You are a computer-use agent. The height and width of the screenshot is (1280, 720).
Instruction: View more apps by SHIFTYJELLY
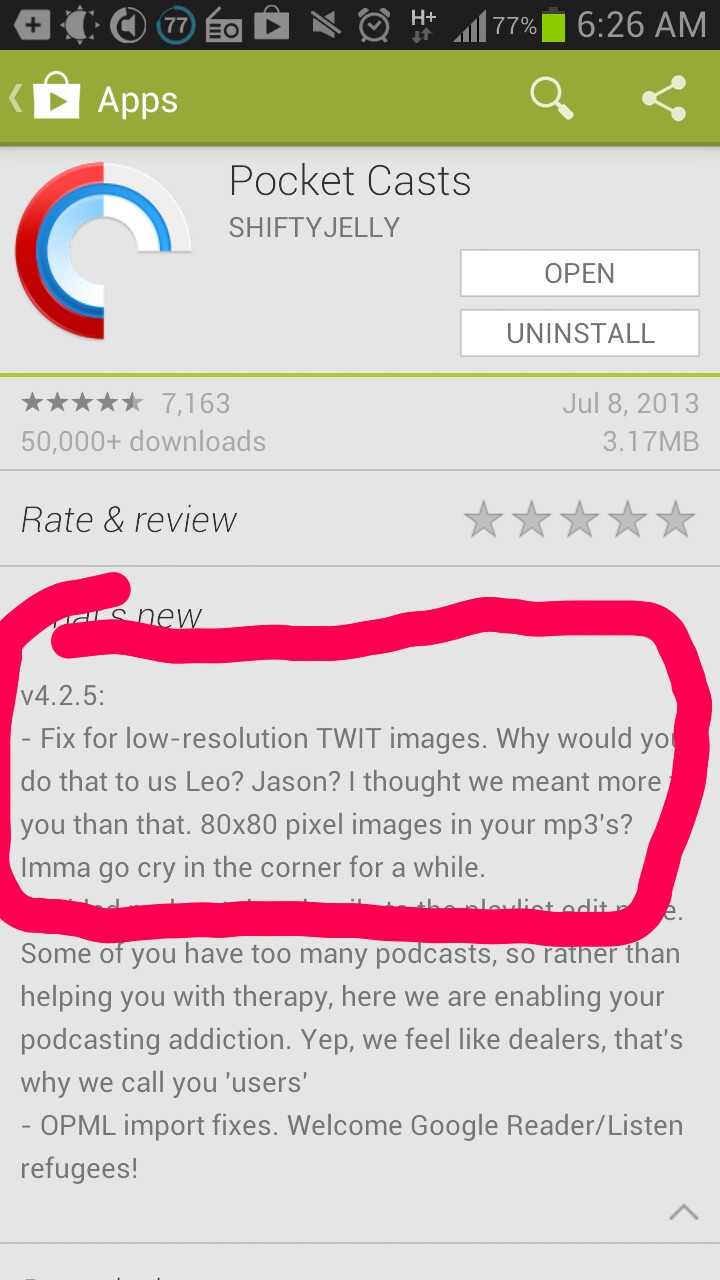pos(314,227)
